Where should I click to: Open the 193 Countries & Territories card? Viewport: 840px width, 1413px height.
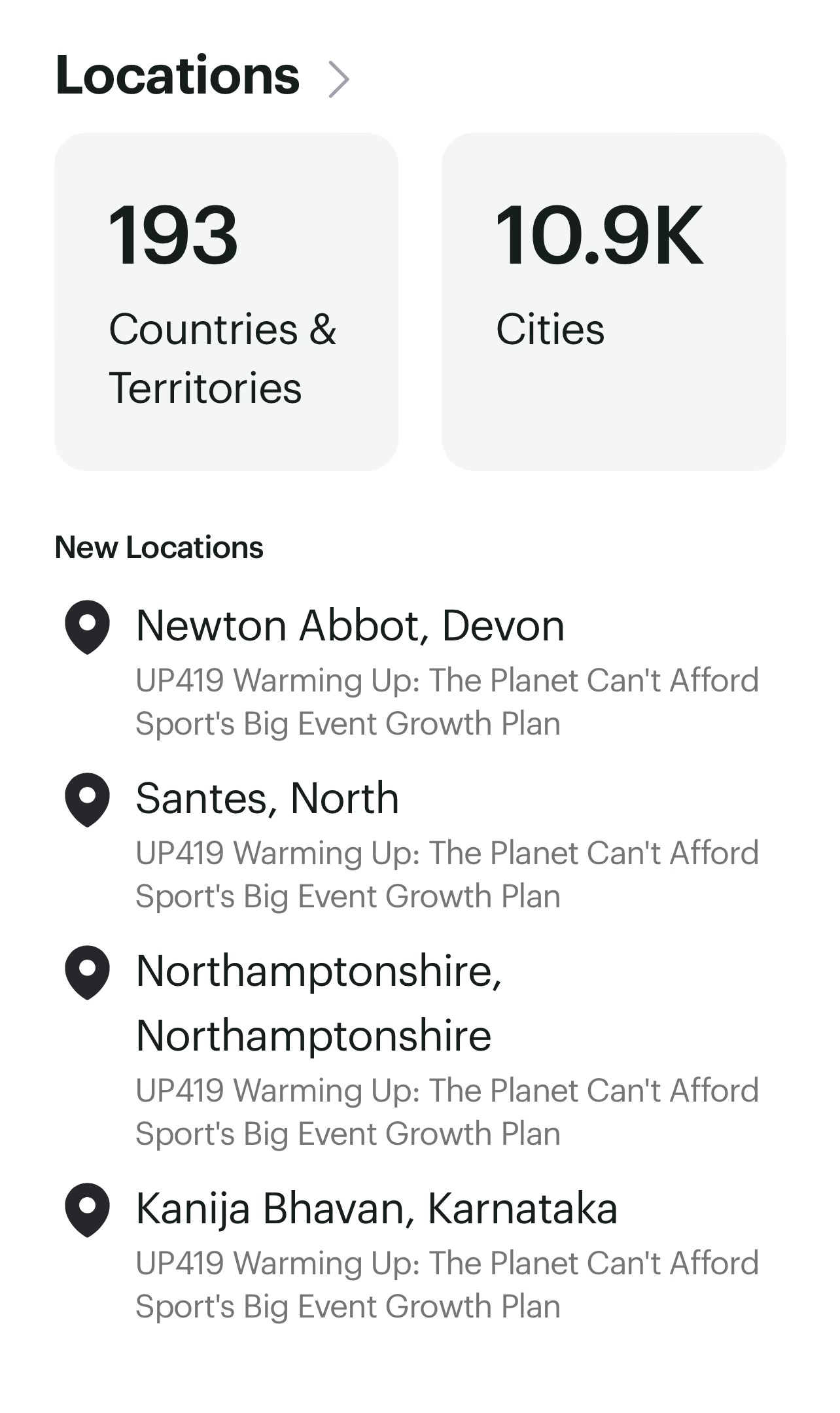(226, 302)
